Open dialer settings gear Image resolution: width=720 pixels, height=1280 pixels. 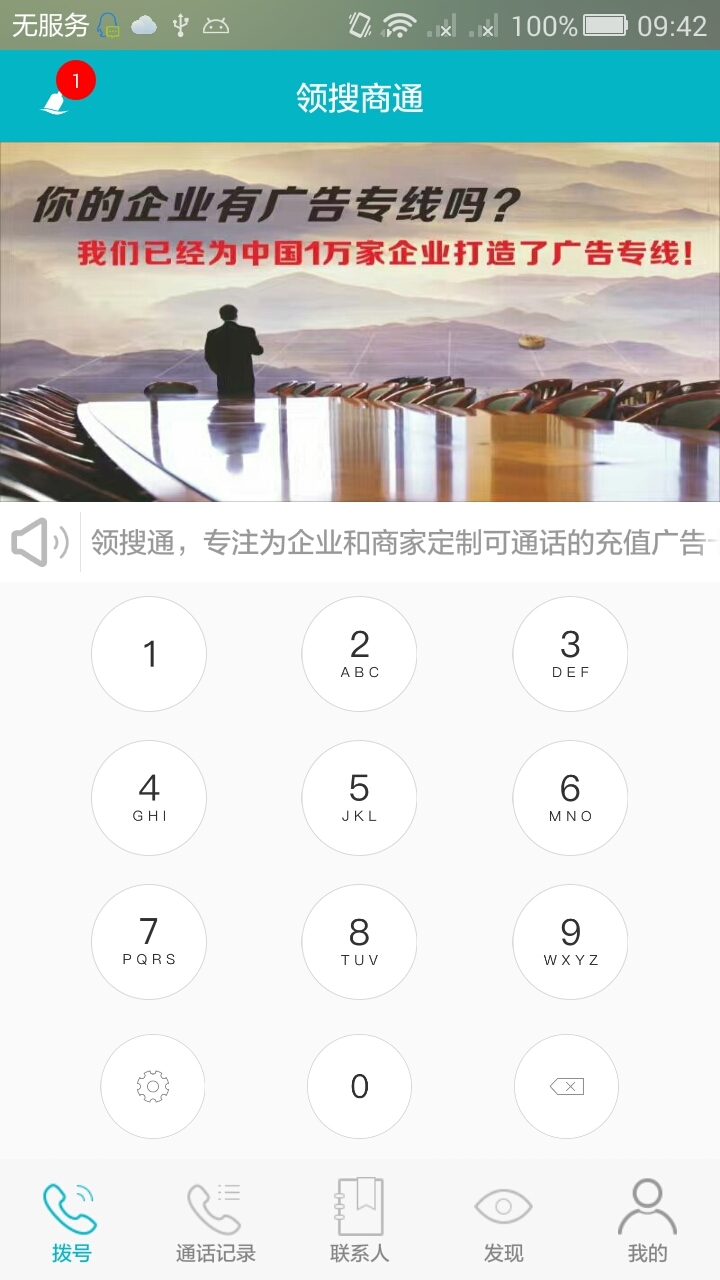pos(153,1086)
